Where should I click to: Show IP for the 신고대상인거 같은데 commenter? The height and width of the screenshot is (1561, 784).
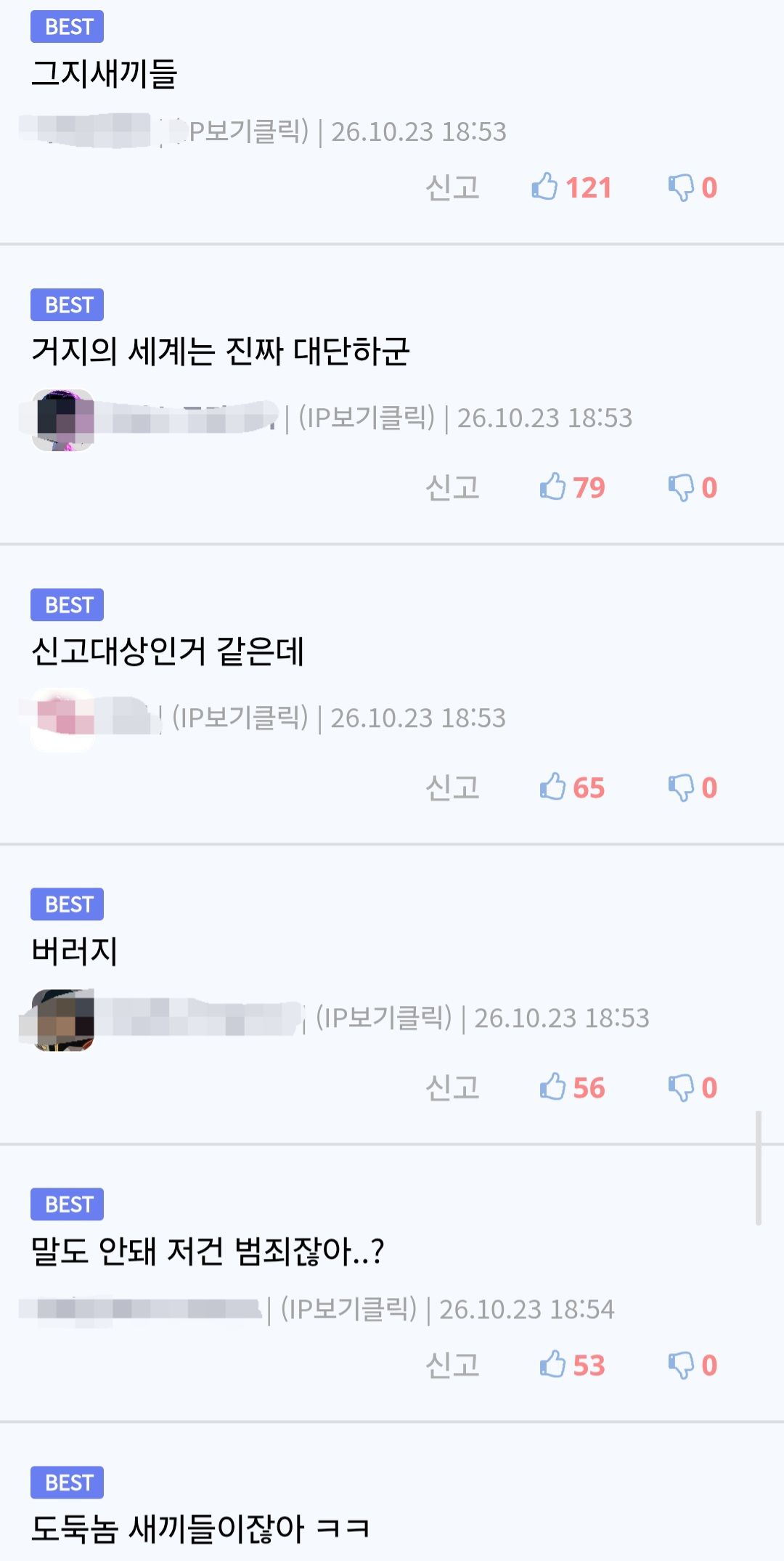[240, 718]
